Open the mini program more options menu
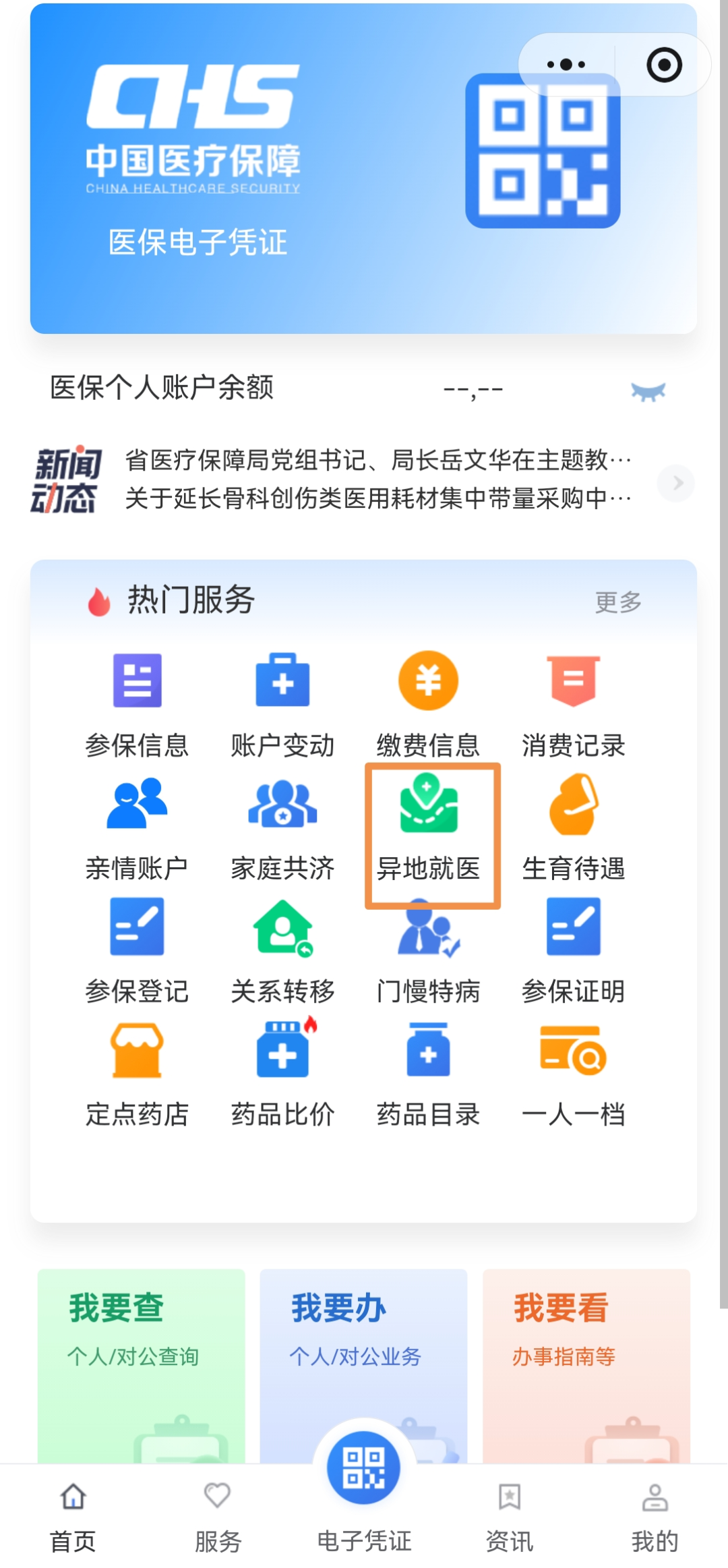 tap(566, 65)
